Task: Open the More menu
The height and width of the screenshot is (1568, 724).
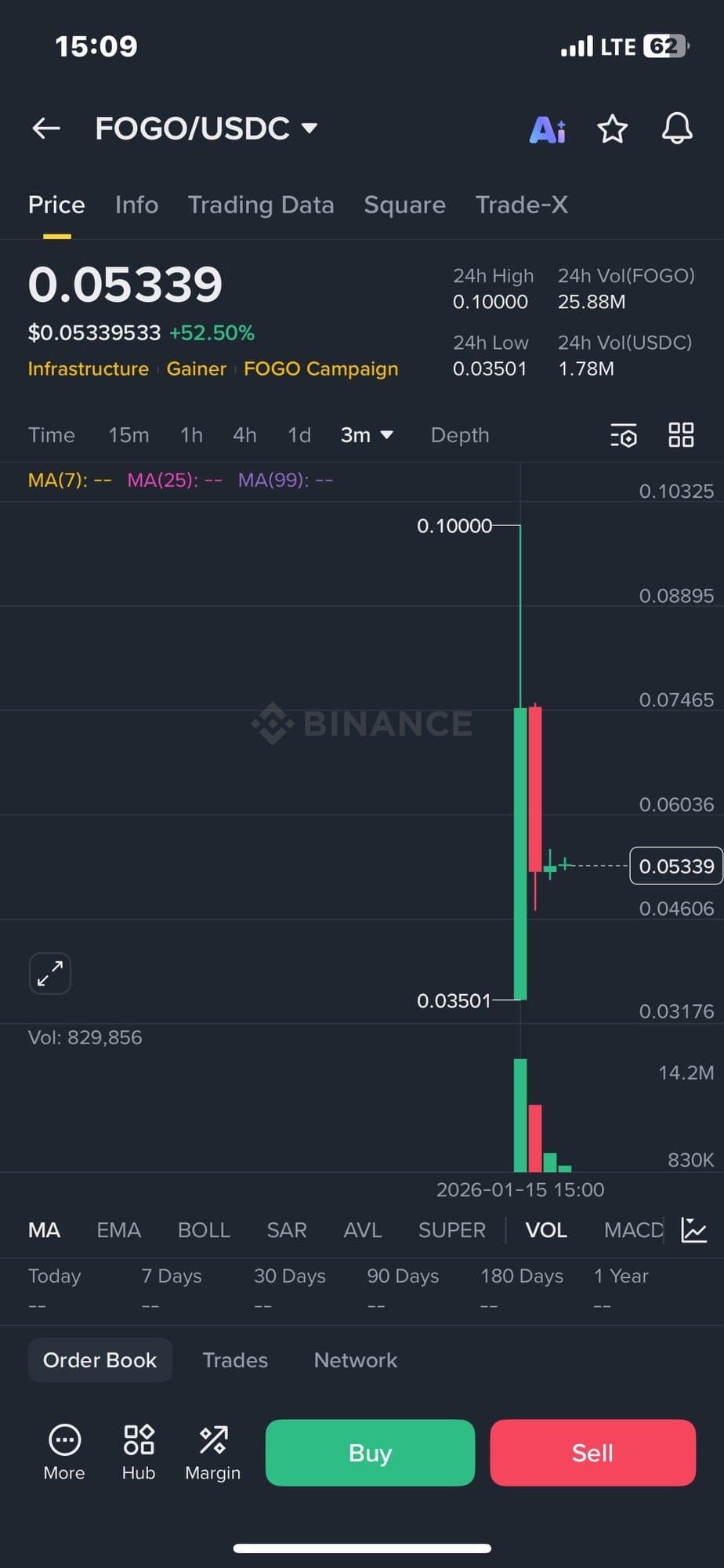Action: [64, 1453]
